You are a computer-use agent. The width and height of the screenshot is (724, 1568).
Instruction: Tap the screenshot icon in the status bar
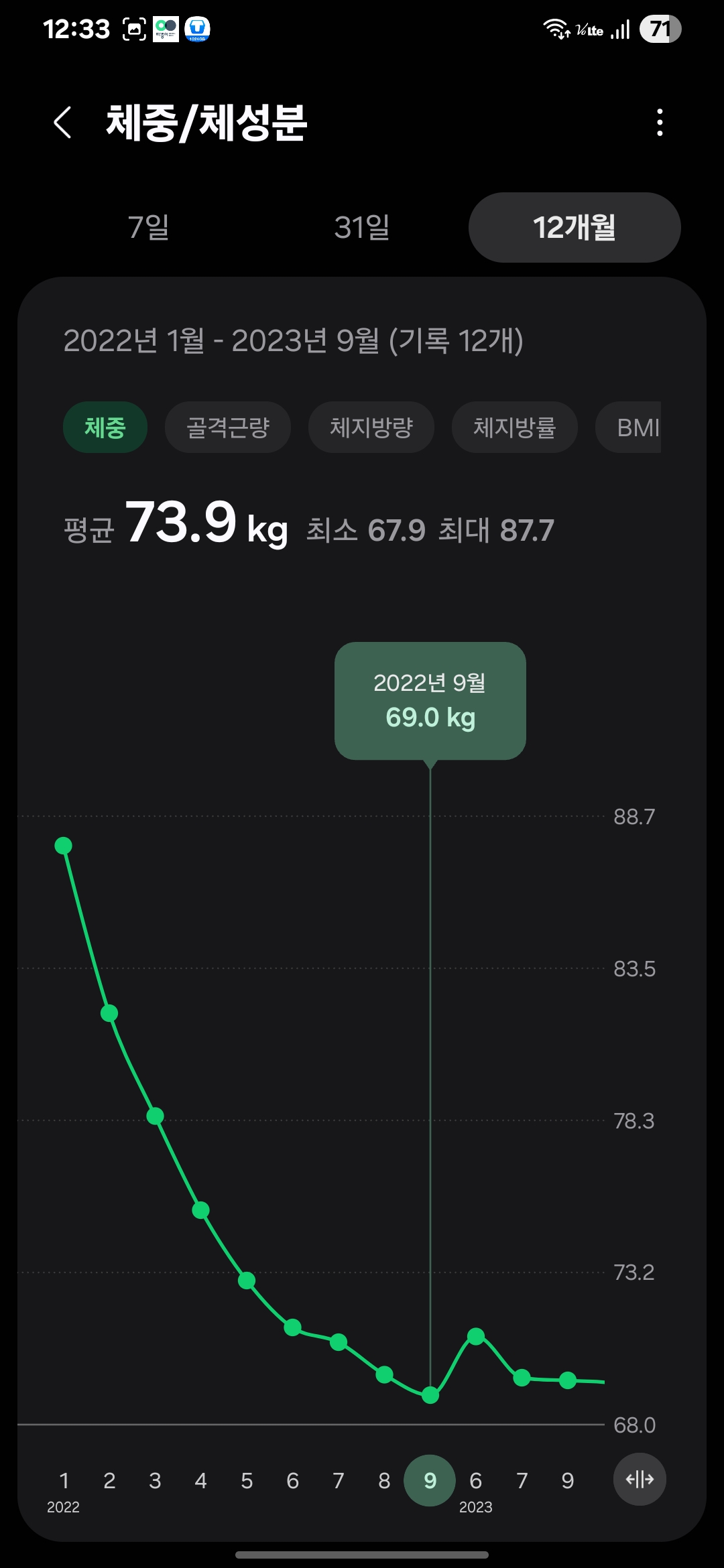click(x=134, y=28)
